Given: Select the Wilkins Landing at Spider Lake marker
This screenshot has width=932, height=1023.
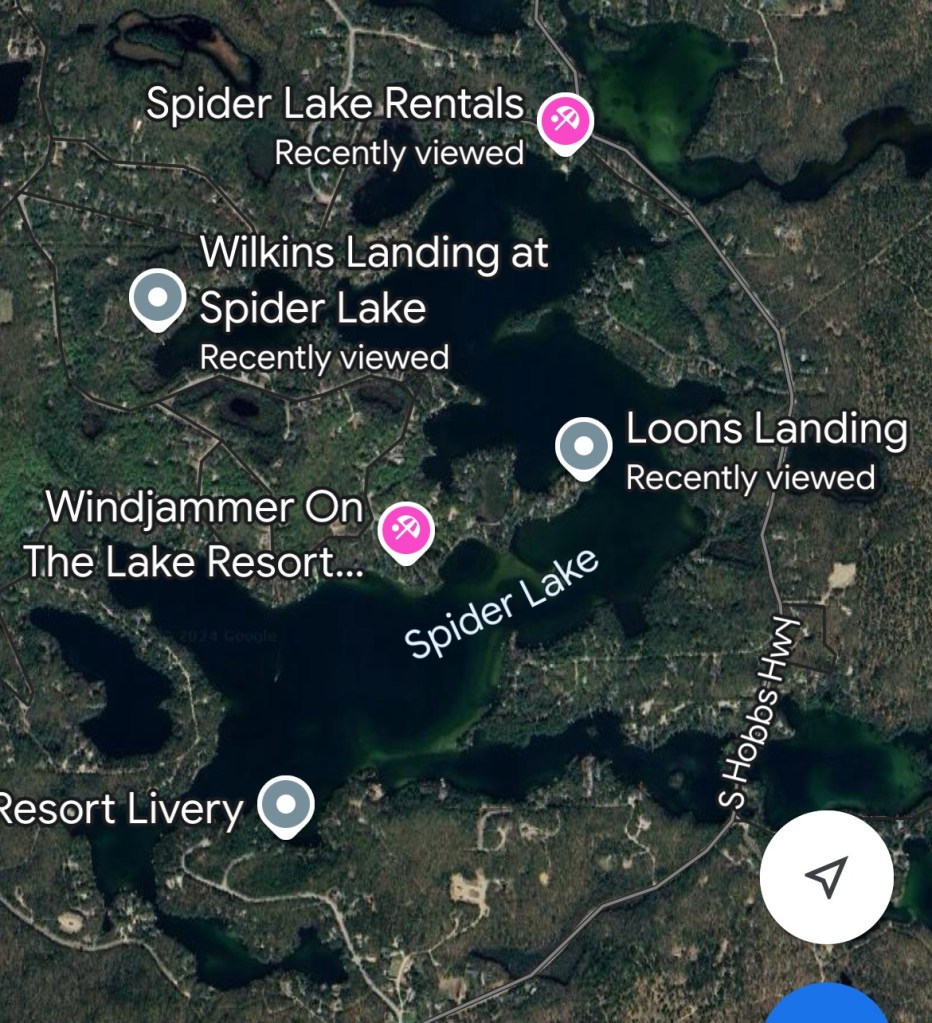Looking at the screenshot, I should point(159,298).
